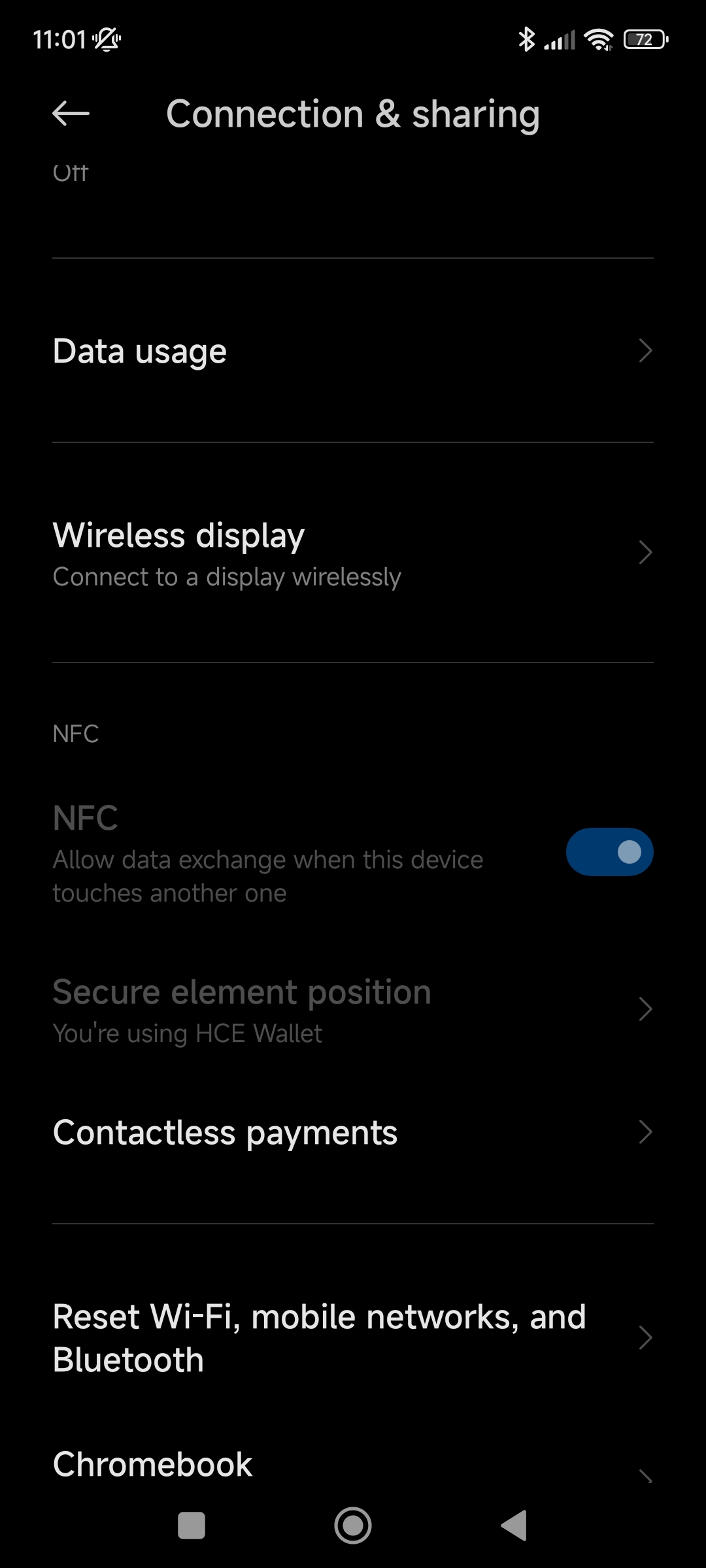
Task: Open recent apps from navigation bar
Action: coord(192,1526)
